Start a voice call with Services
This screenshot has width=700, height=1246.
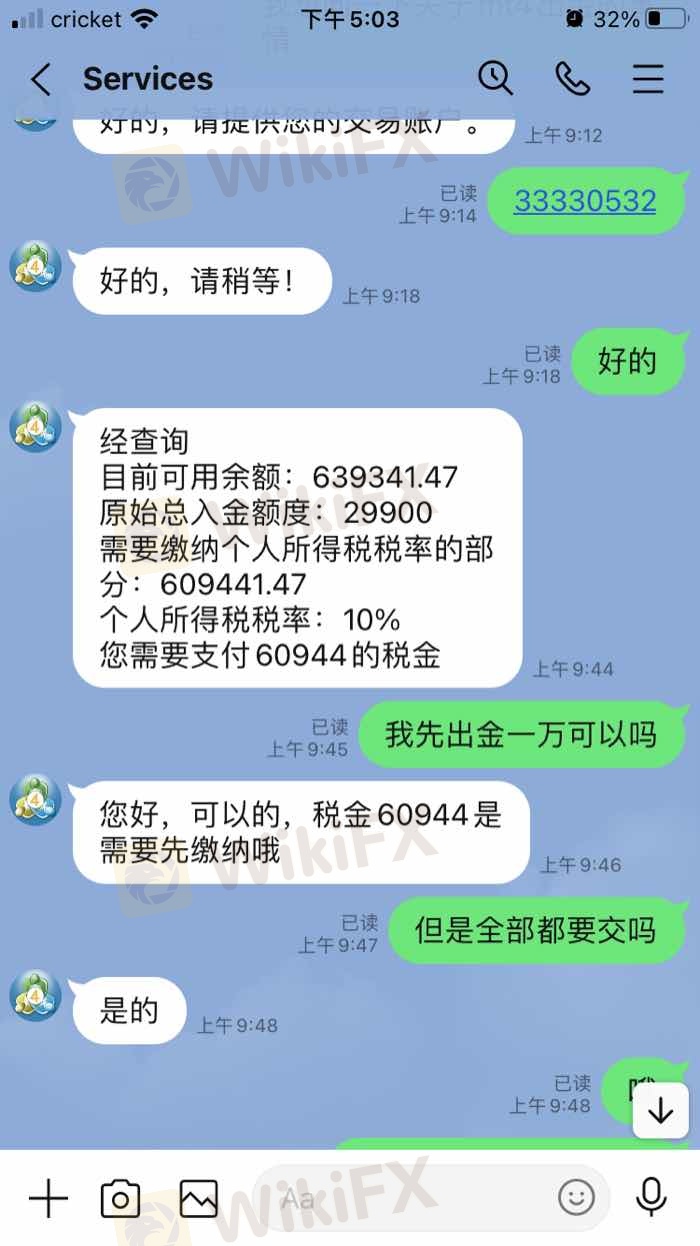(572, 78)
